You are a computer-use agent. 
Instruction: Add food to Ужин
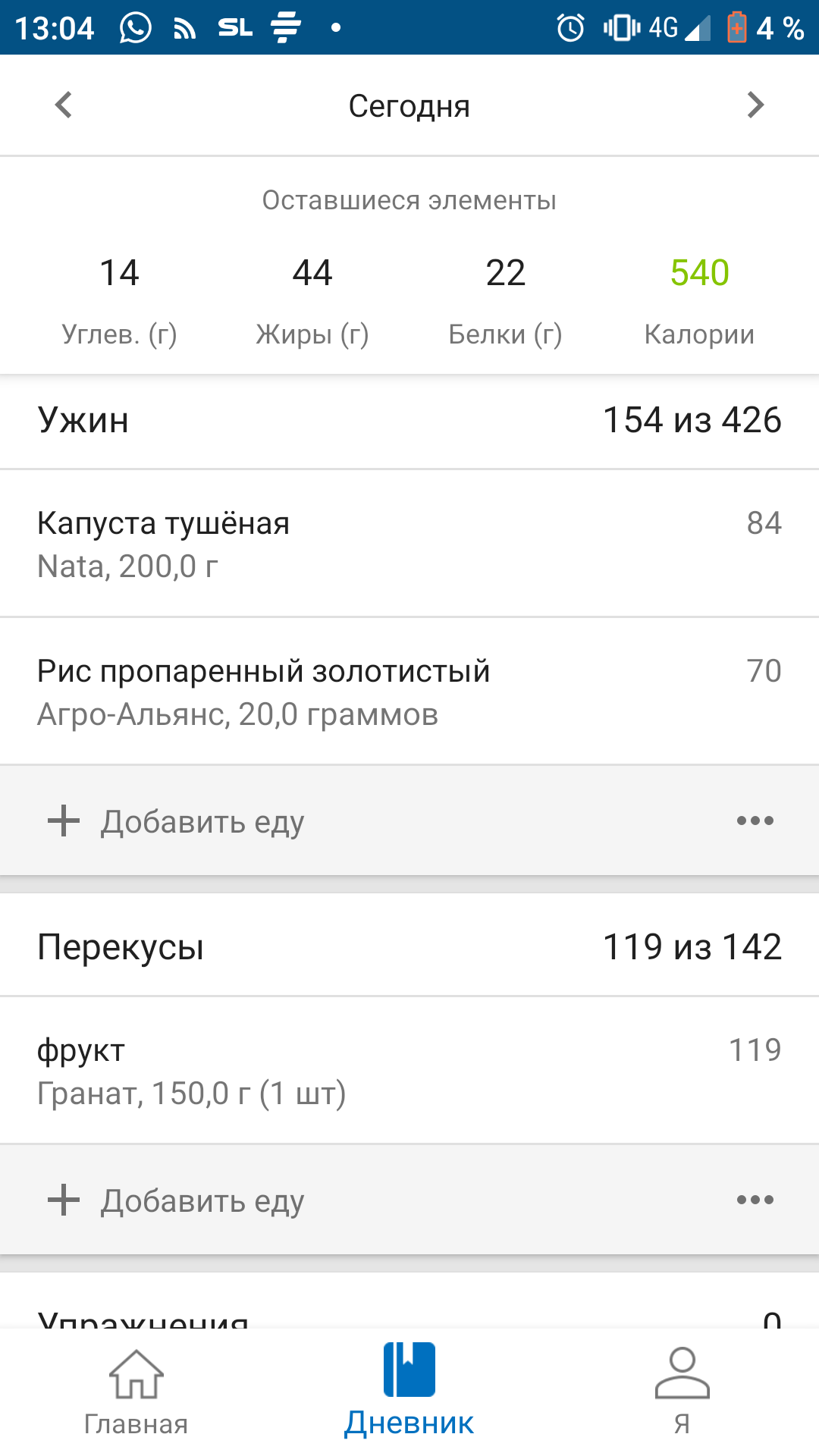176,821
